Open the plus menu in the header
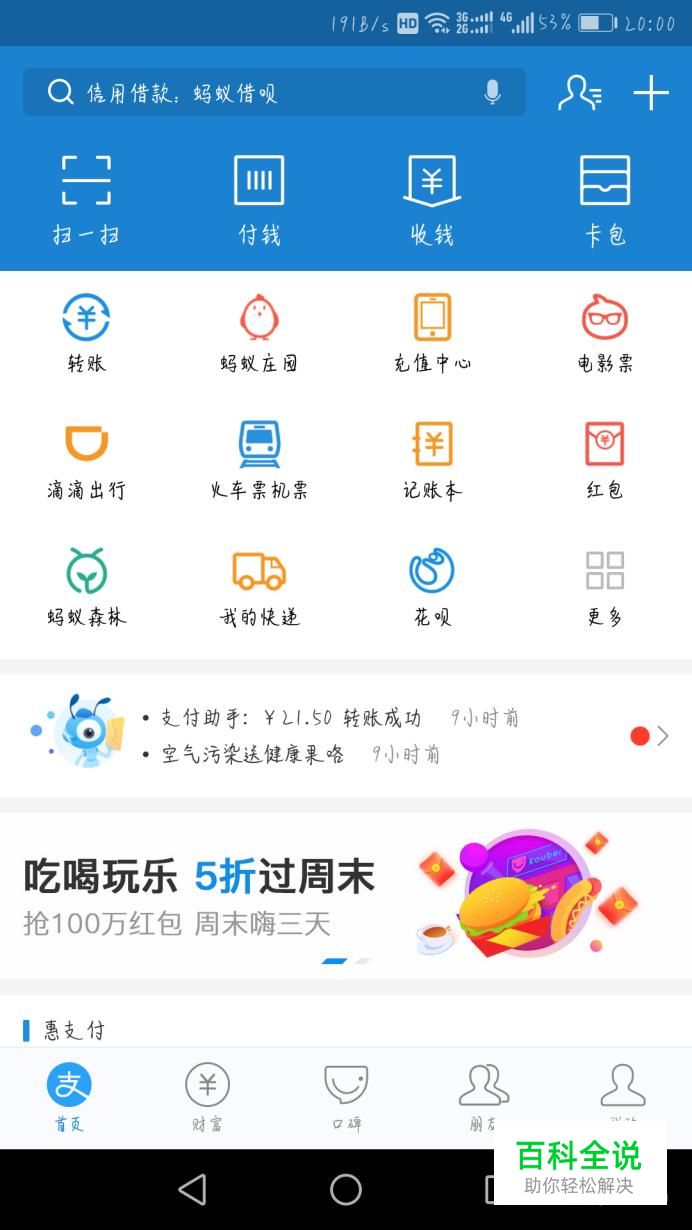The width and height of the screenshot is (692, 1230). click(x=651, y=93)
